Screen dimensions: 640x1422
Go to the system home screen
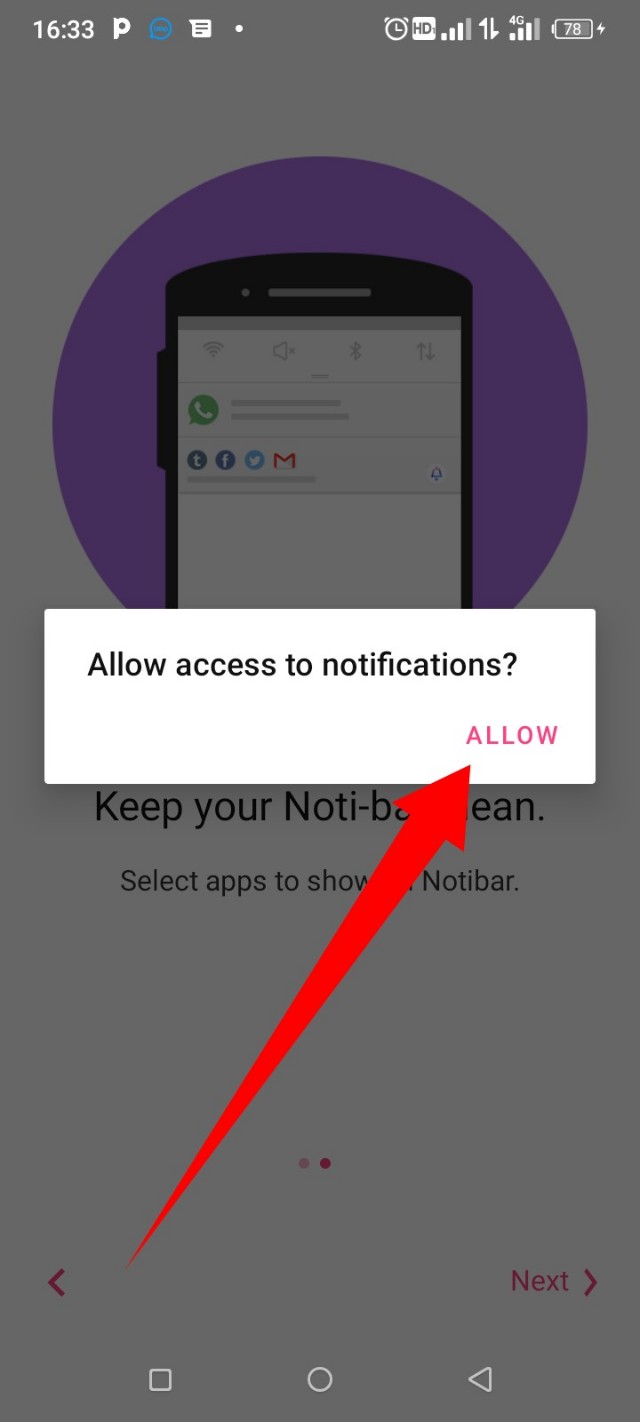320,1380
